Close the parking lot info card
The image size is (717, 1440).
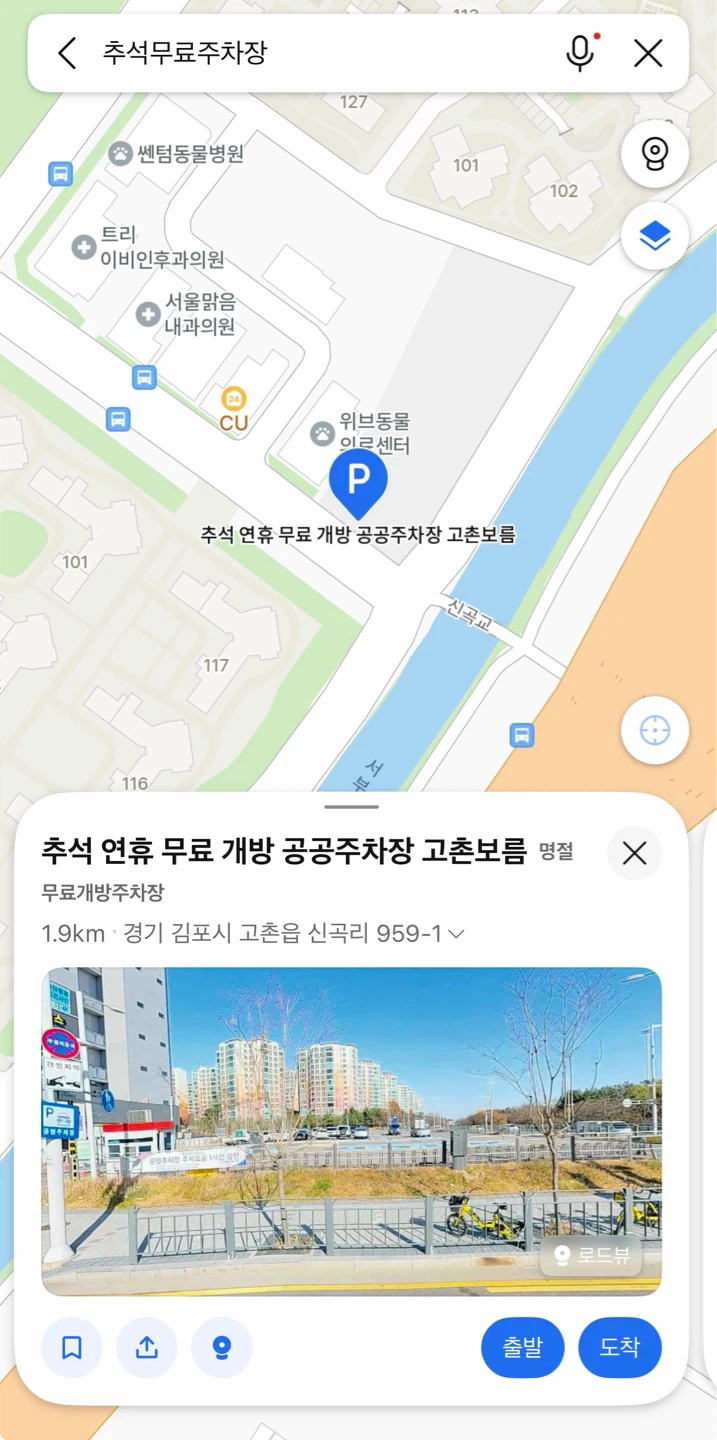pos(635,853)
